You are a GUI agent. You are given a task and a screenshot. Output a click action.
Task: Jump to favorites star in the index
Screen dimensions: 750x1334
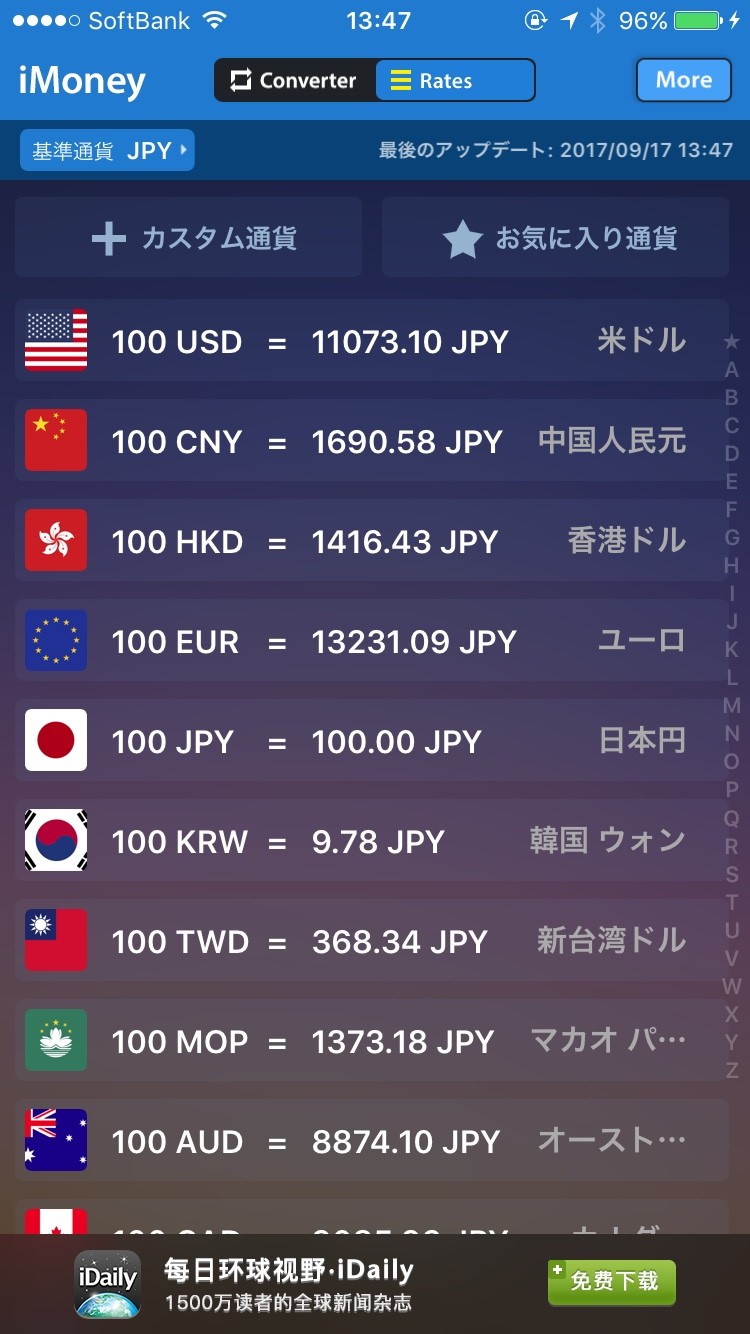(732, 343)
